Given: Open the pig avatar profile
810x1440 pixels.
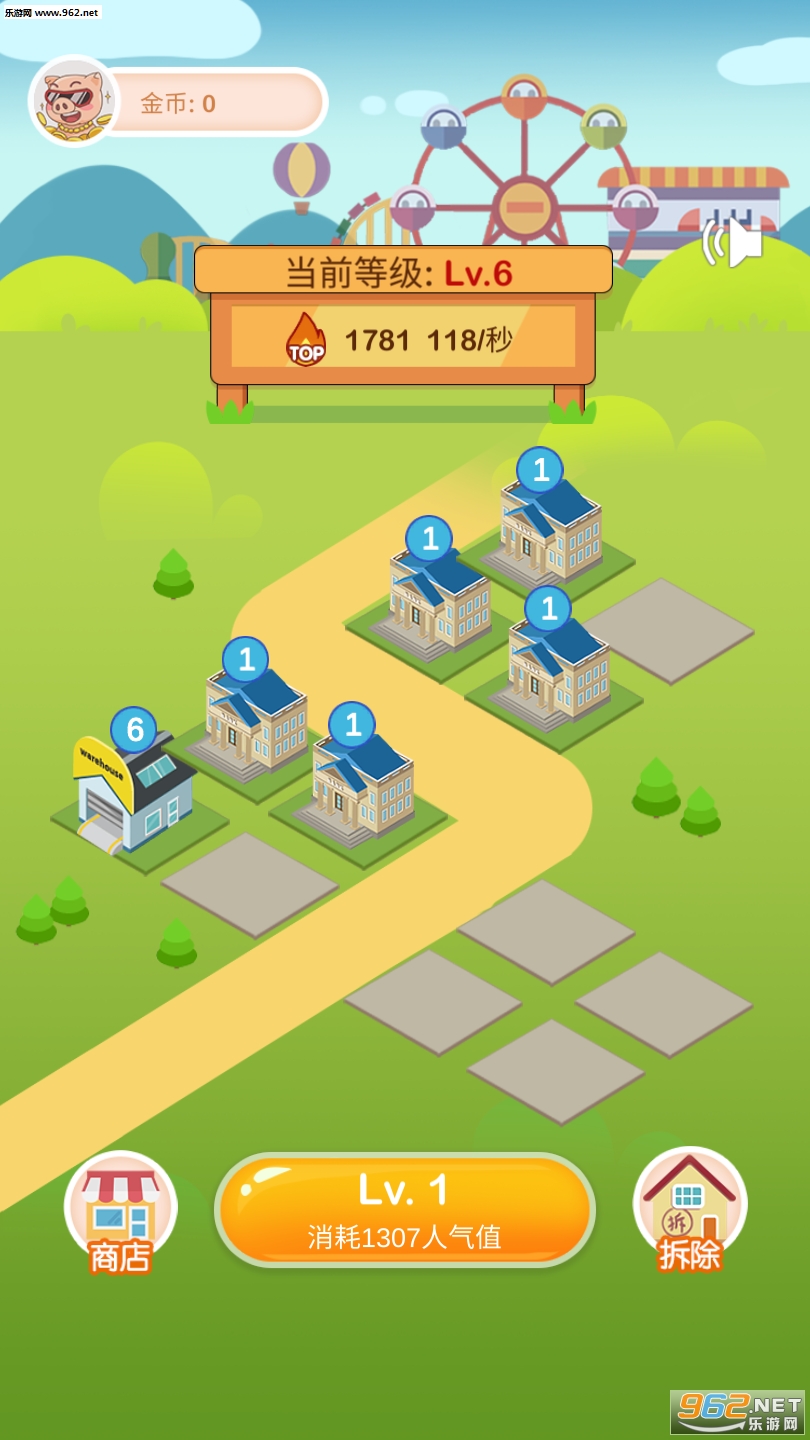Looking at the screenshot, I should click(x=75, y=101).
